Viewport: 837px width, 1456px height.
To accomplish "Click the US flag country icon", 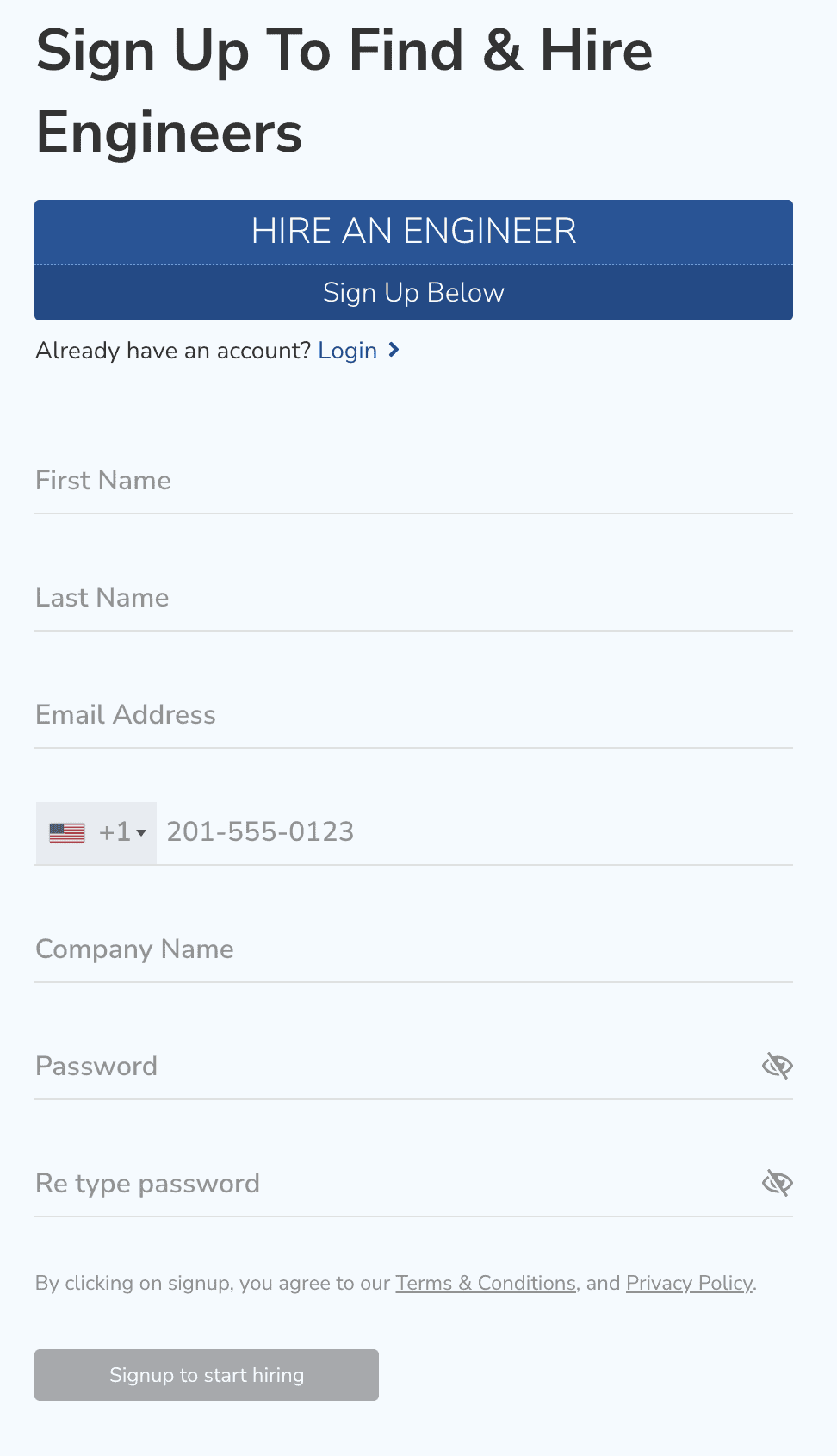I will pyautogui.click(x=67, y=832).
